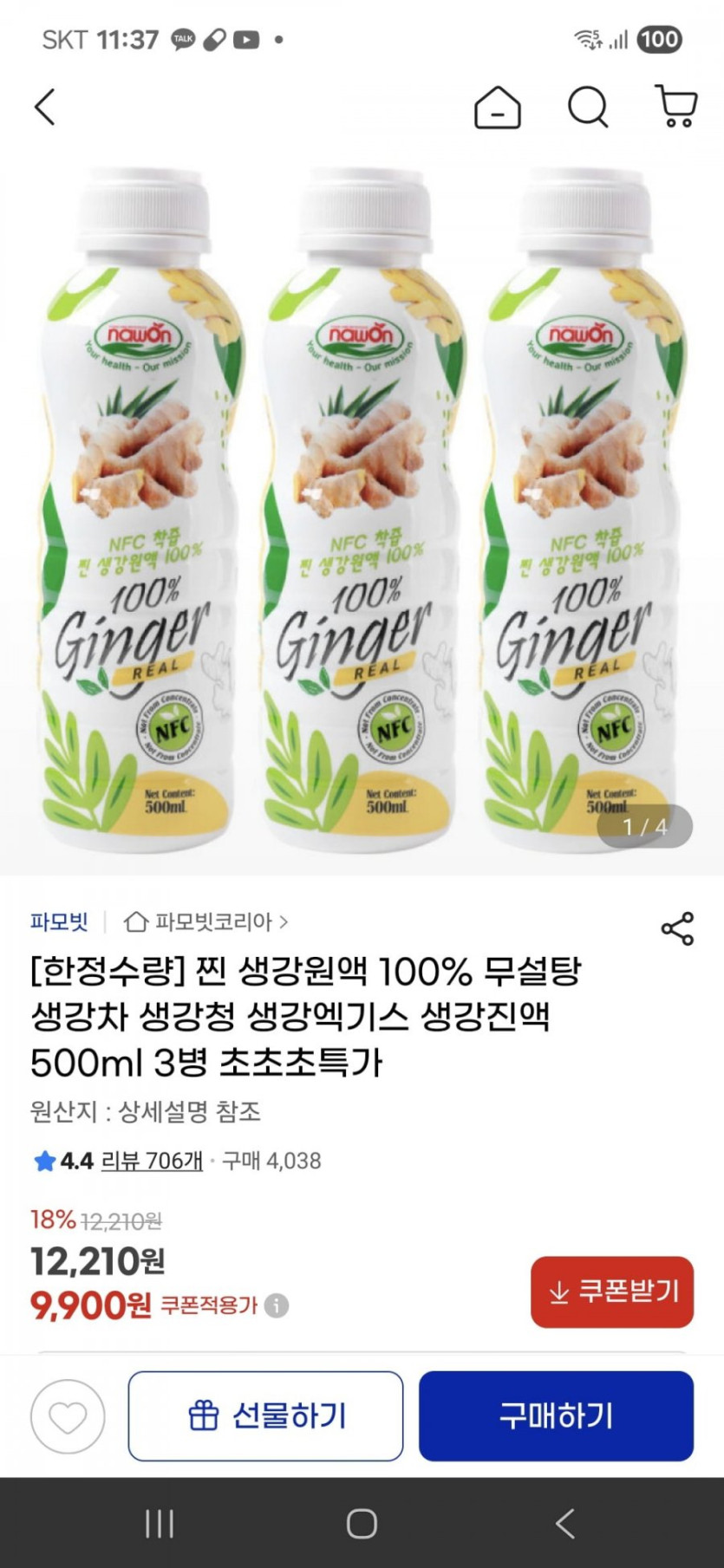Open the 리뷰 706개 reviews link
Image resolution: width=724 pixels, height=1568 pixels.
click(x=152, y=1161)
